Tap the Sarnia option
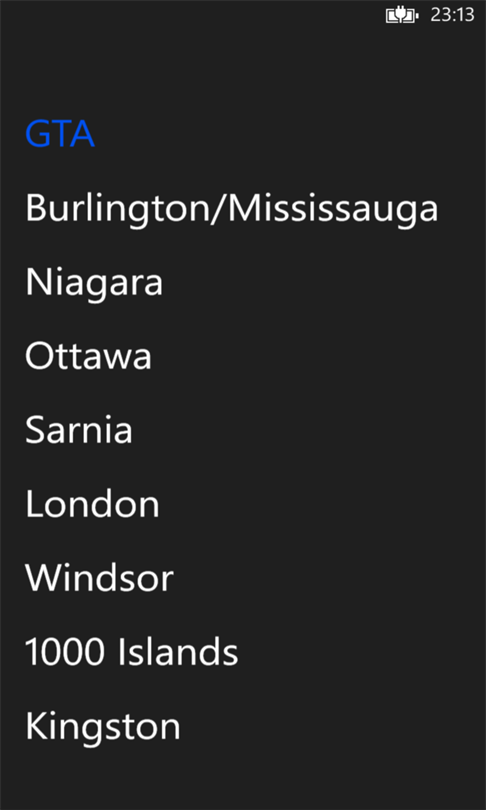Image resolution: width=486 pixels, height=810 pixels. tap(79, 430)
